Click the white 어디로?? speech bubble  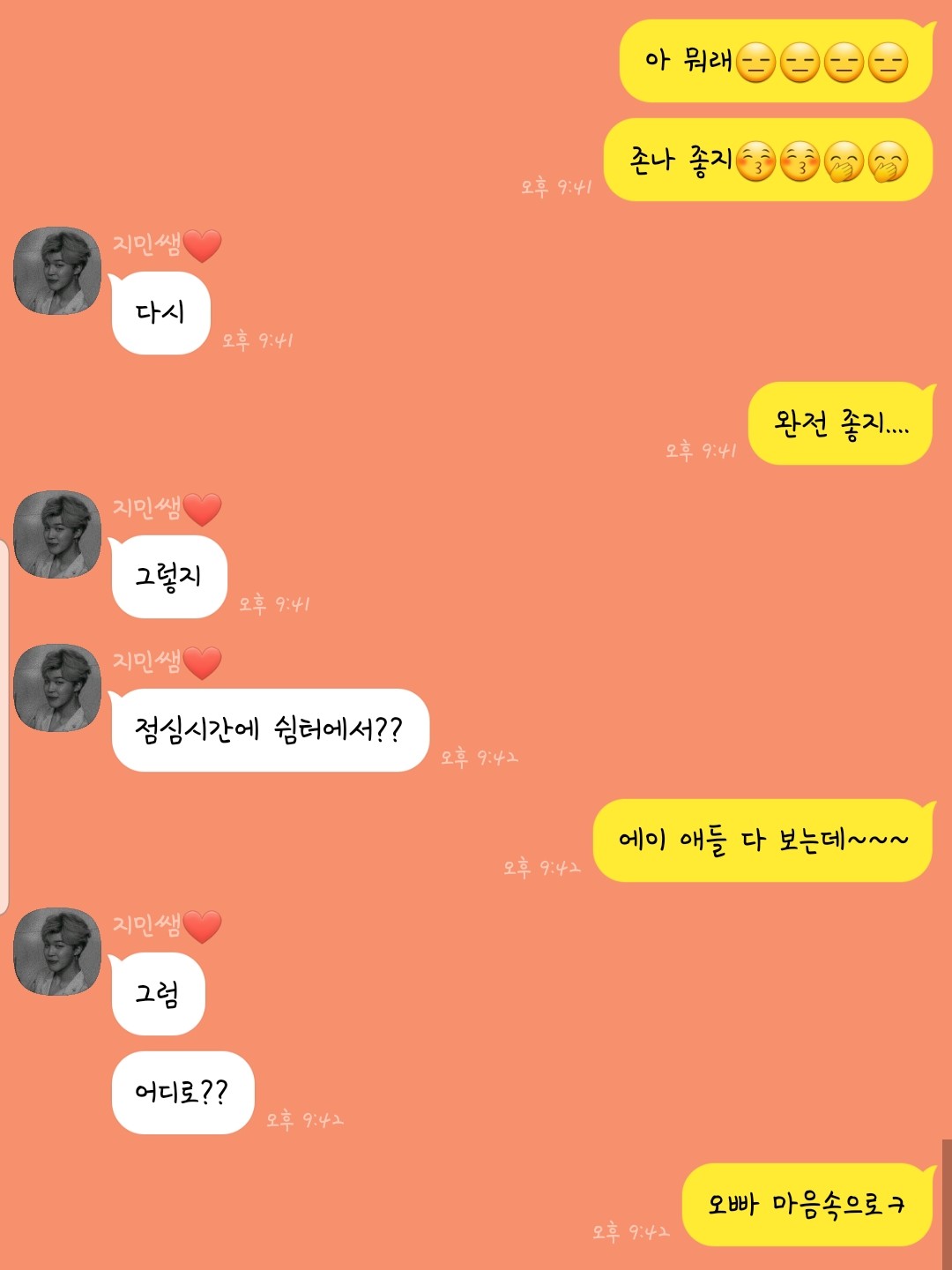click(182, 1092)
